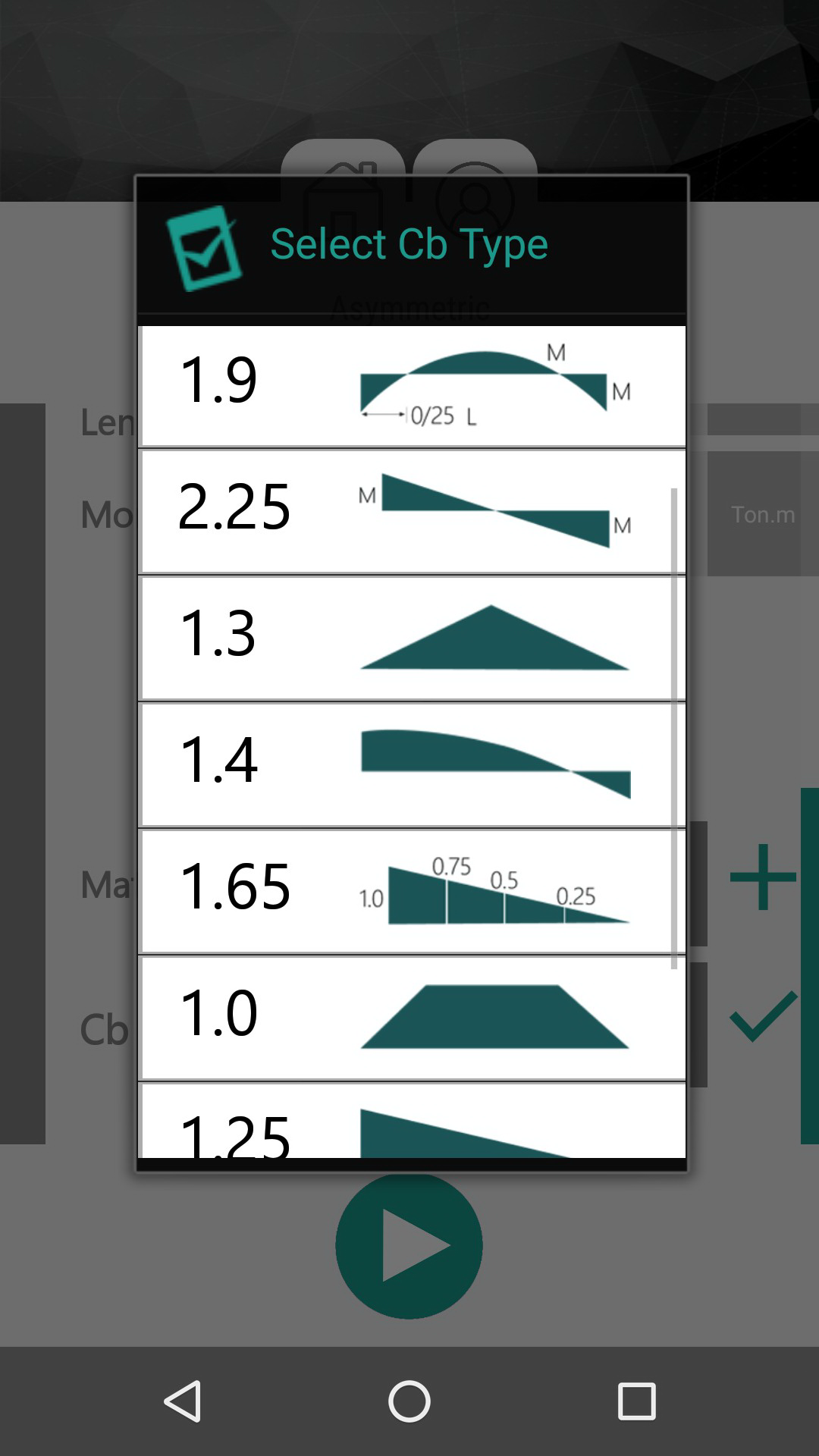
Task: Go back with the system back button
Action: pos(182,1401)
